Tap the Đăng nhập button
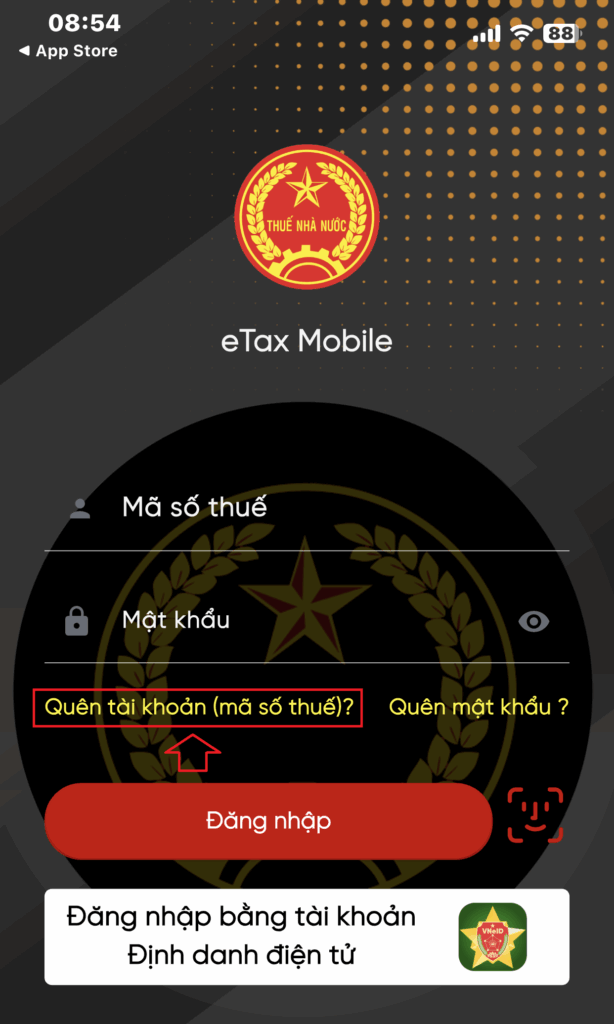The image size is (614, 1024). 268,822
